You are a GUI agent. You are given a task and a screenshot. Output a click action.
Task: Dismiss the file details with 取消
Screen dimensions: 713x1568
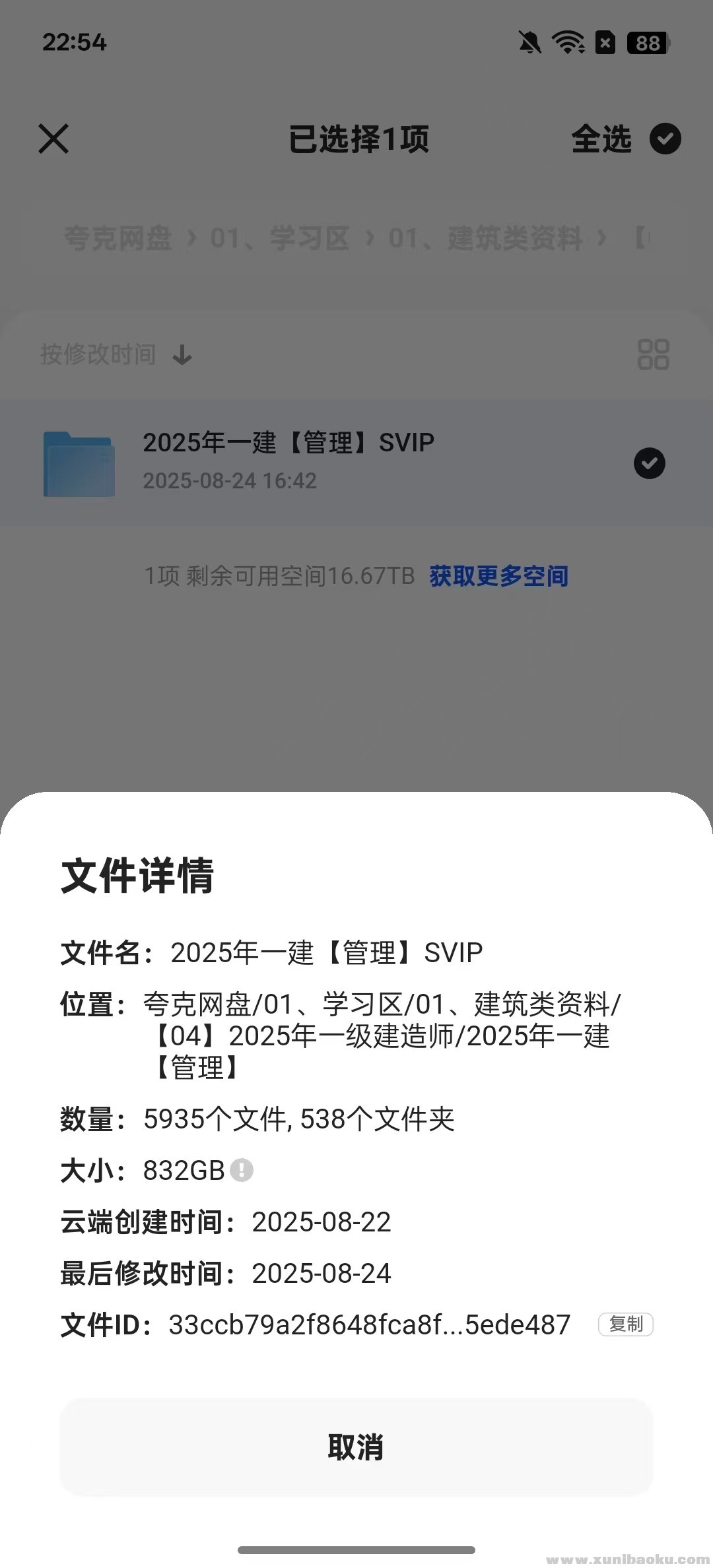pos(356,1447)
